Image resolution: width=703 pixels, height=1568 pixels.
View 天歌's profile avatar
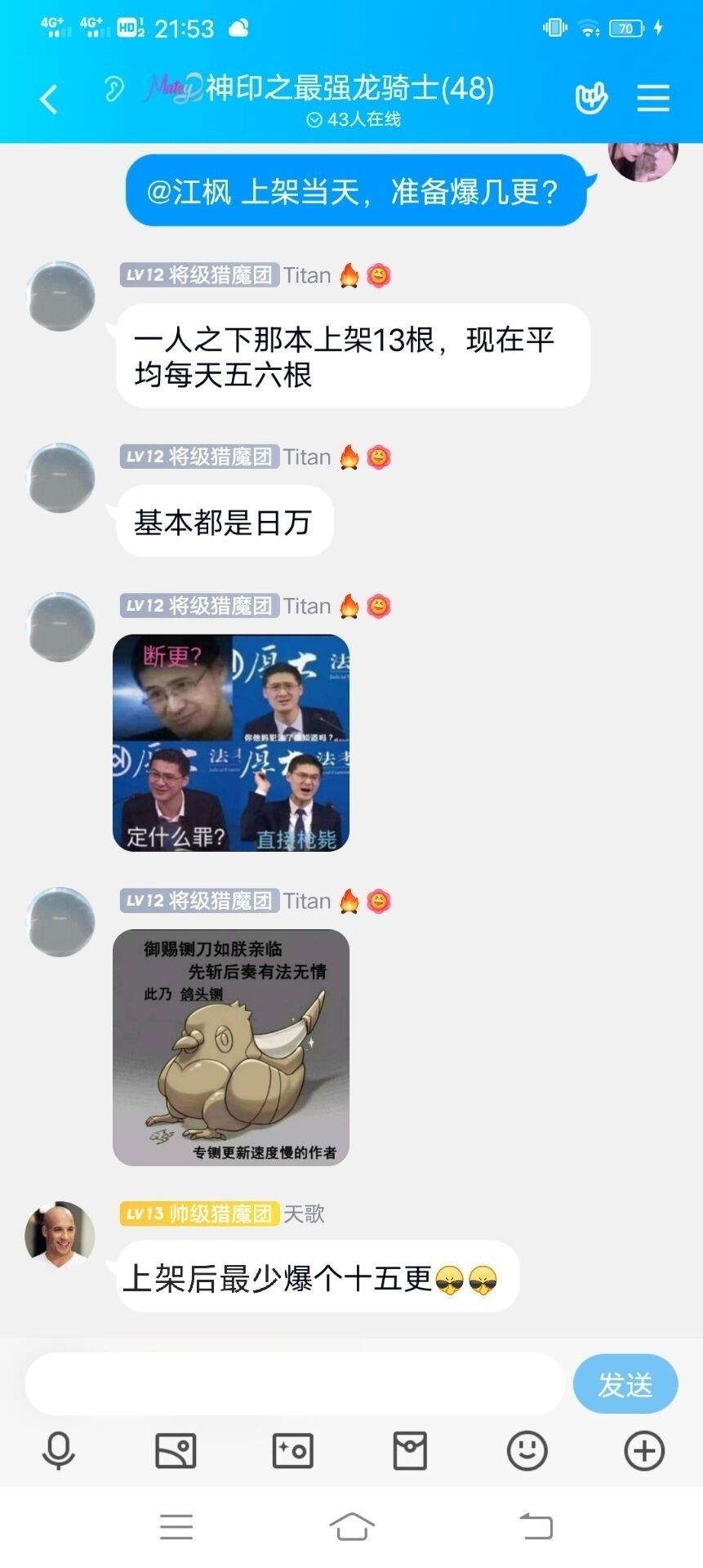[x=60, y=1235]
